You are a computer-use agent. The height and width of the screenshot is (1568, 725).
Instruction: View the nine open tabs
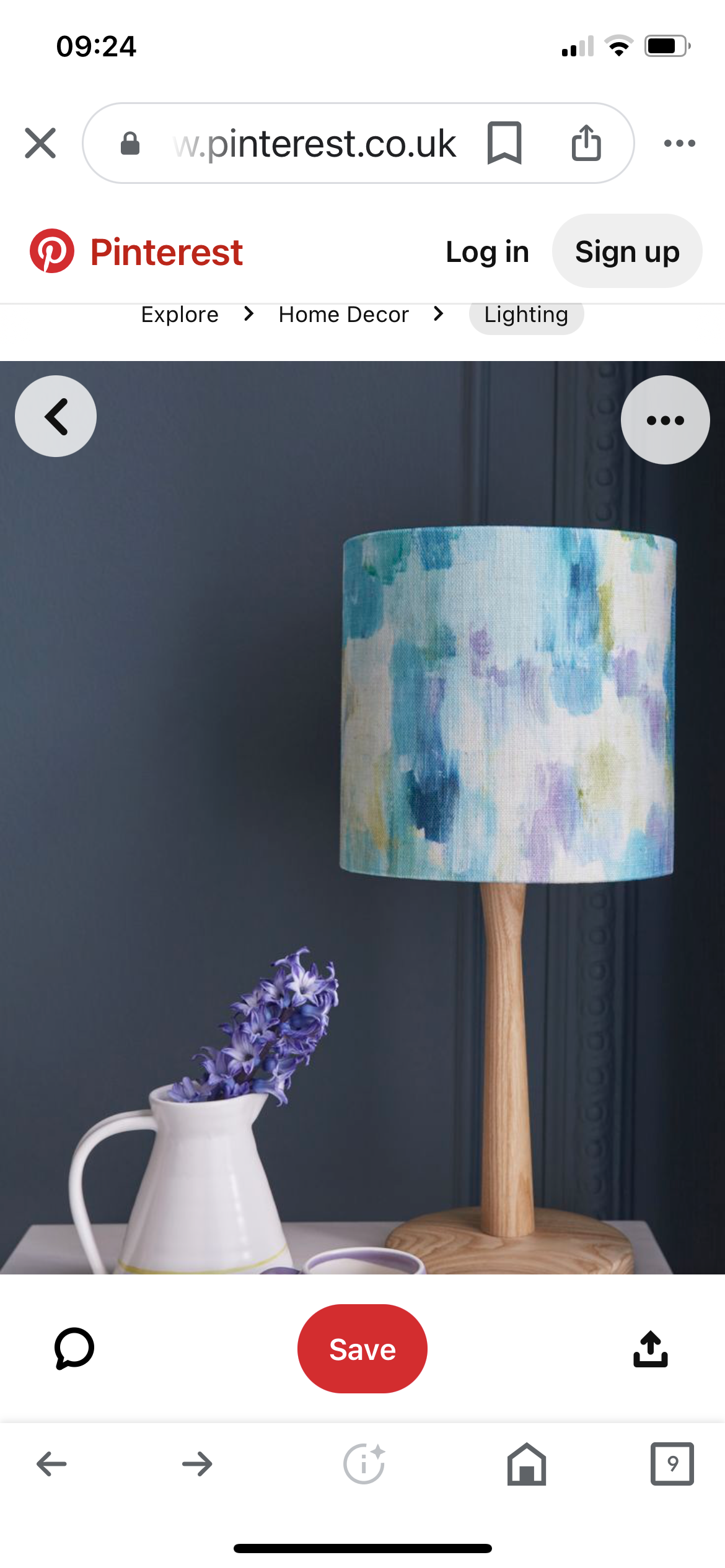pos(672,1464)
